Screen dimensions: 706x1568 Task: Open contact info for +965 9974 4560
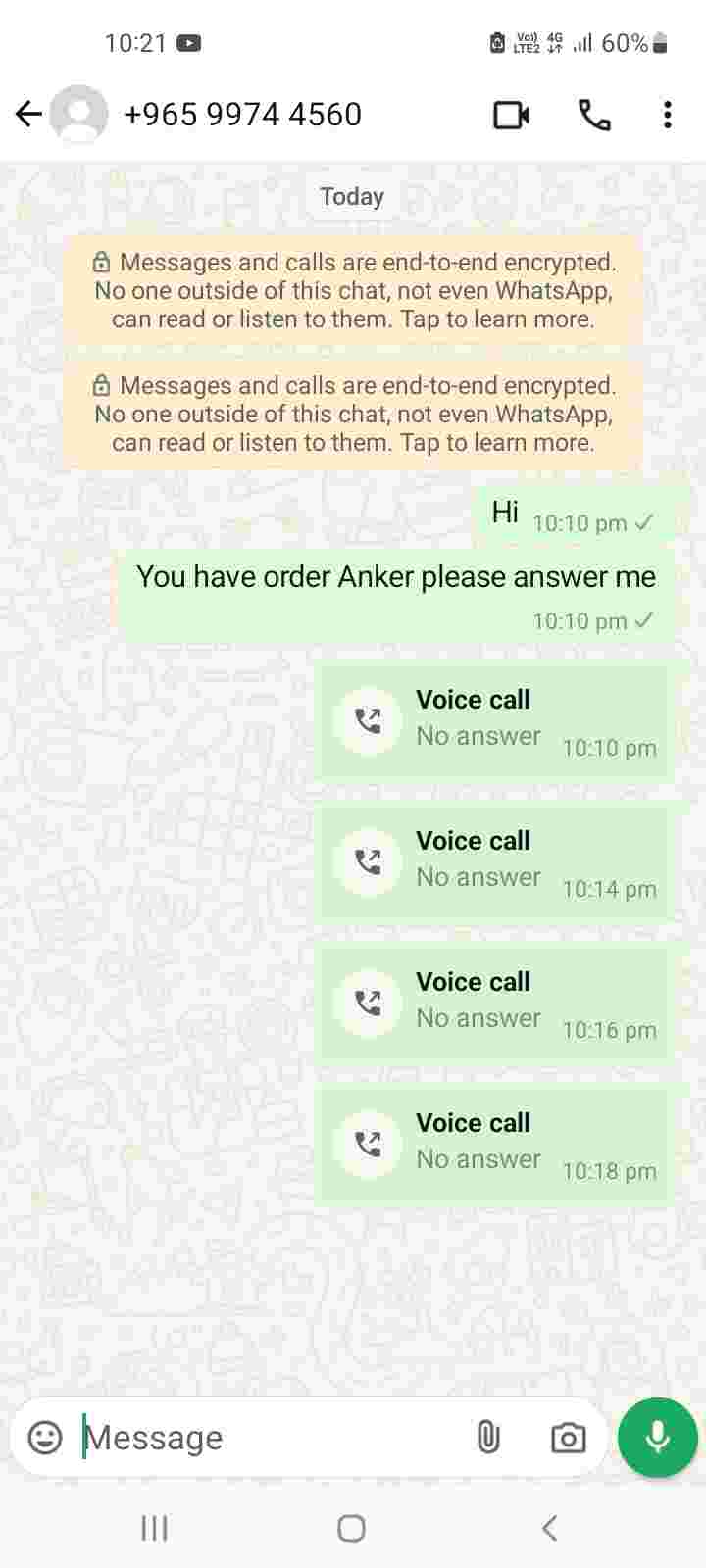click(242, 115)
